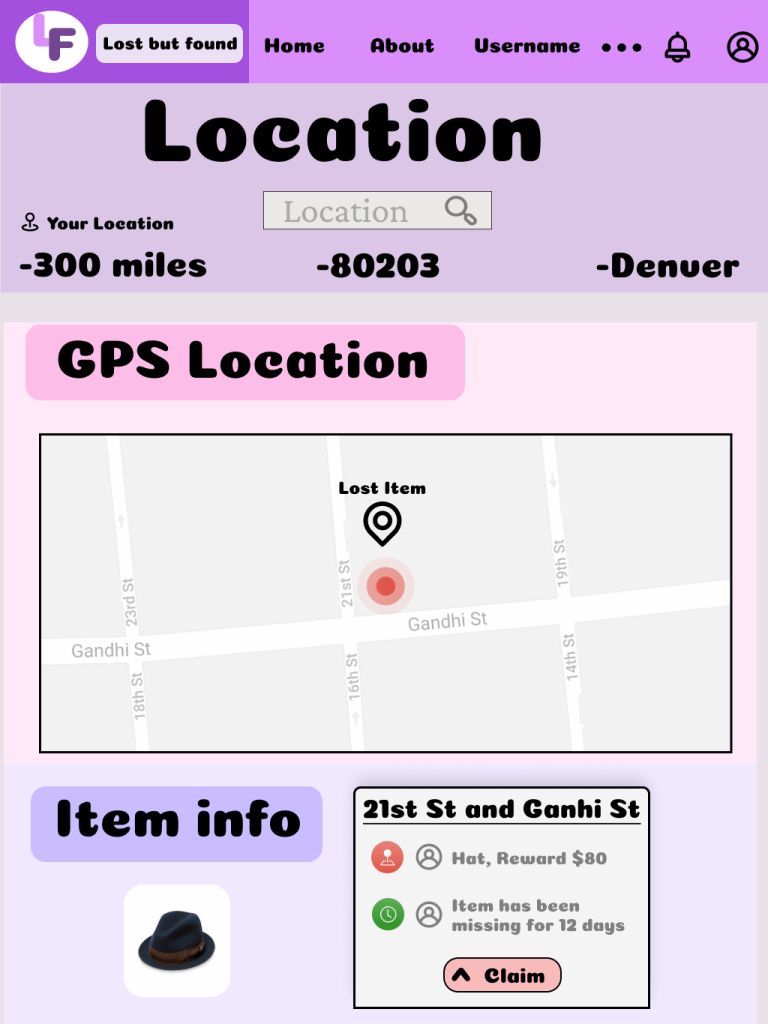Claim the lost hat item
The height and width of the screenshot is (1024, 768).
[502, 975]
